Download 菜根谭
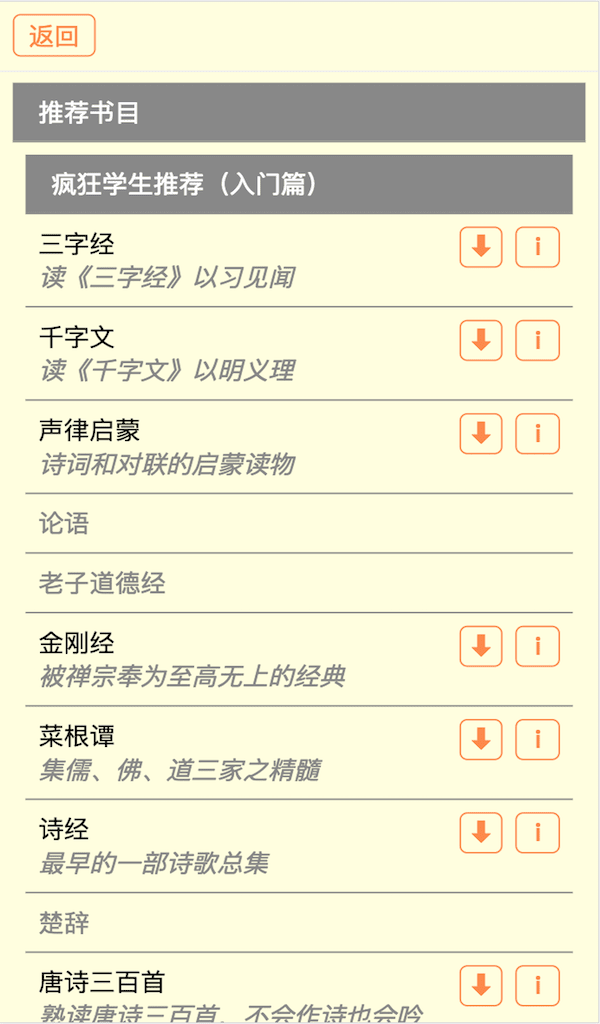 [x=481, y=739]
